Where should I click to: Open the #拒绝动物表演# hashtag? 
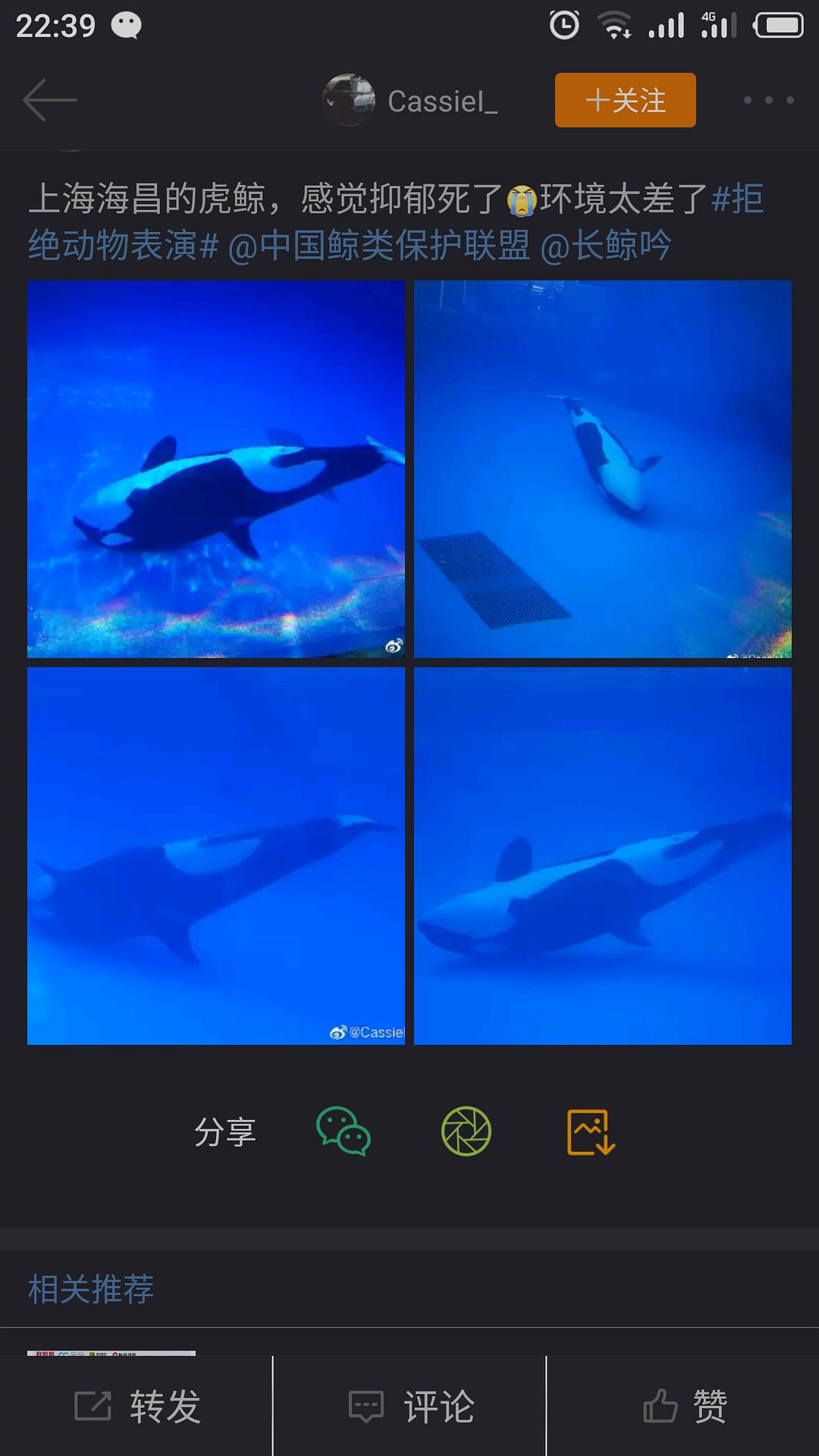tap(121, 245)
